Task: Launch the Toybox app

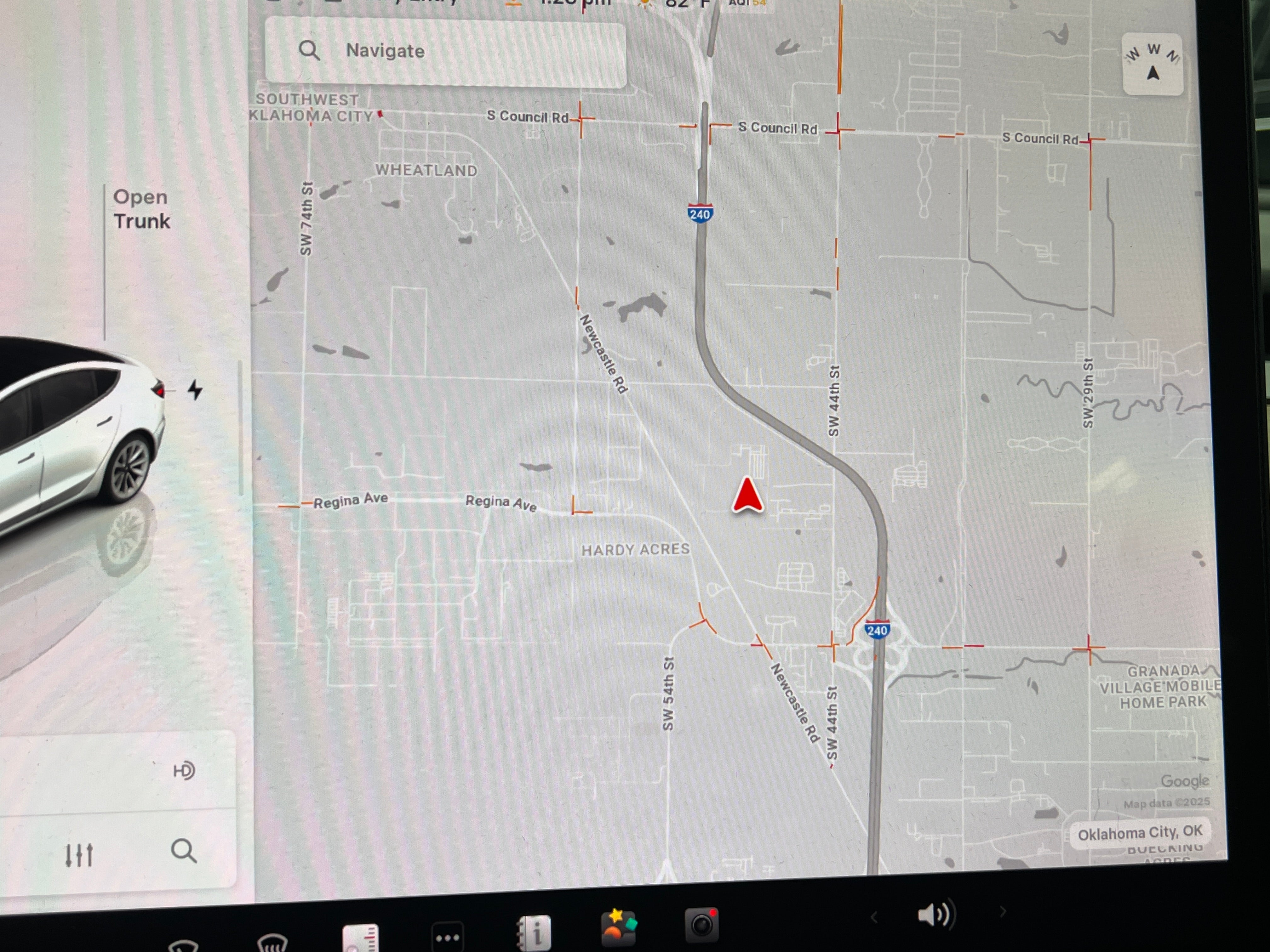Action: point(618,927)
